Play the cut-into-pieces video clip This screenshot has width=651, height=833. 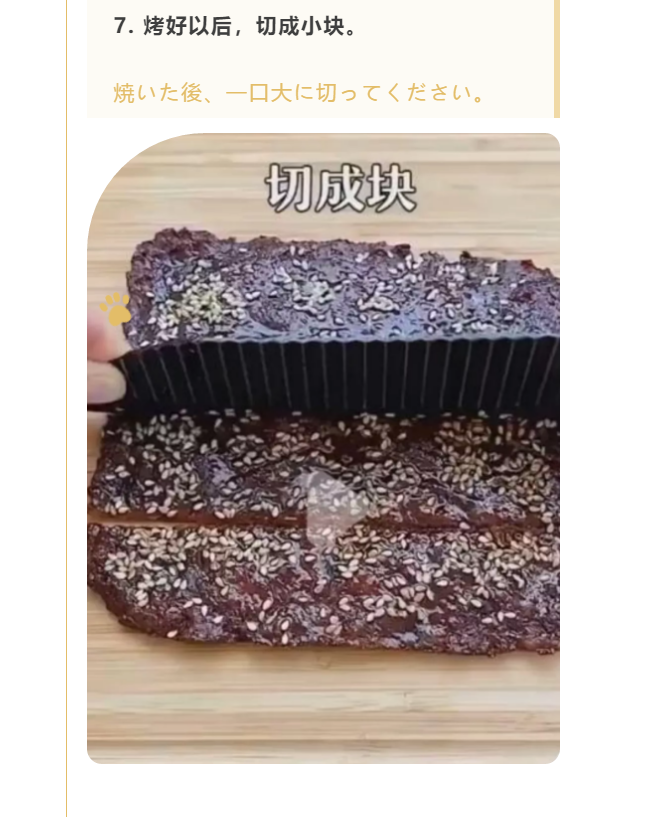point(330,507)
